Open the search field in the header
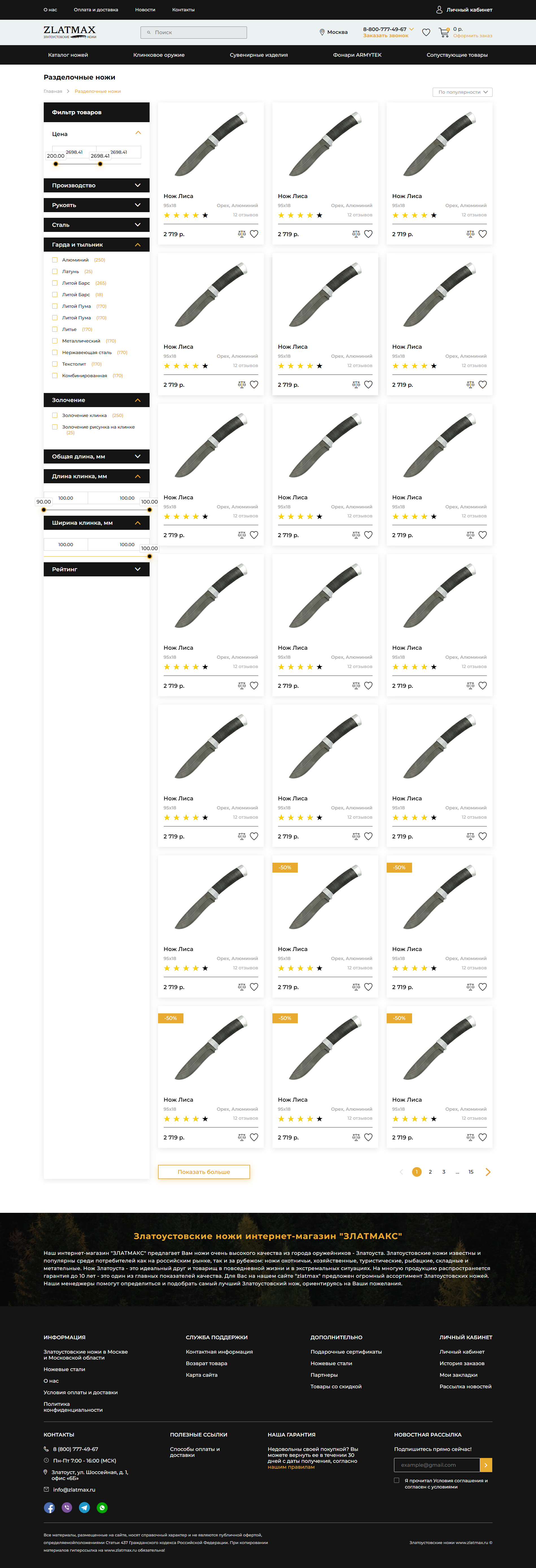536x1568 pixels. (194, 32)
